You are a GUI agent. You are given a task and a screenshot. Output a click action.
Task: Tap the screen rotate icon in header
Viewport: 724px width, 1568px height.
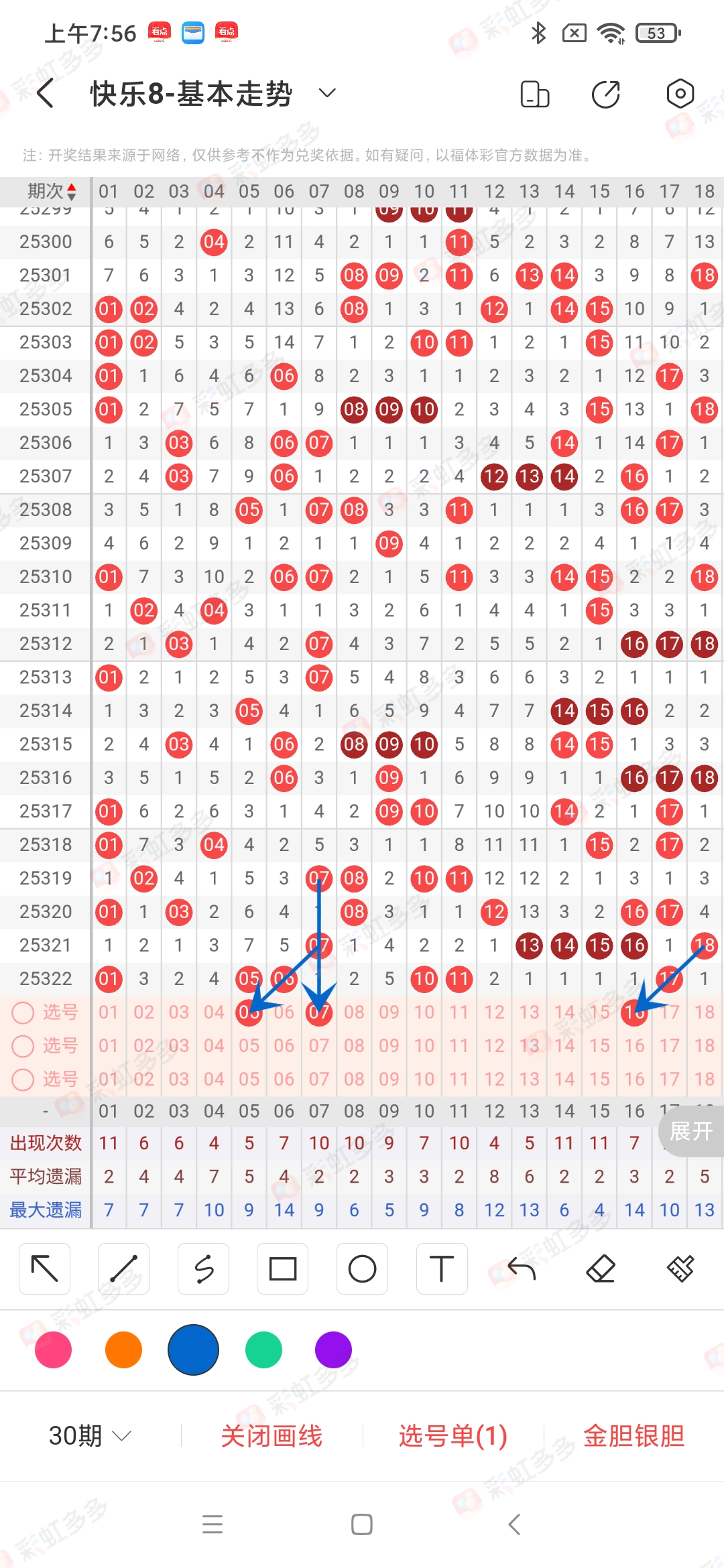coord(534,94)
